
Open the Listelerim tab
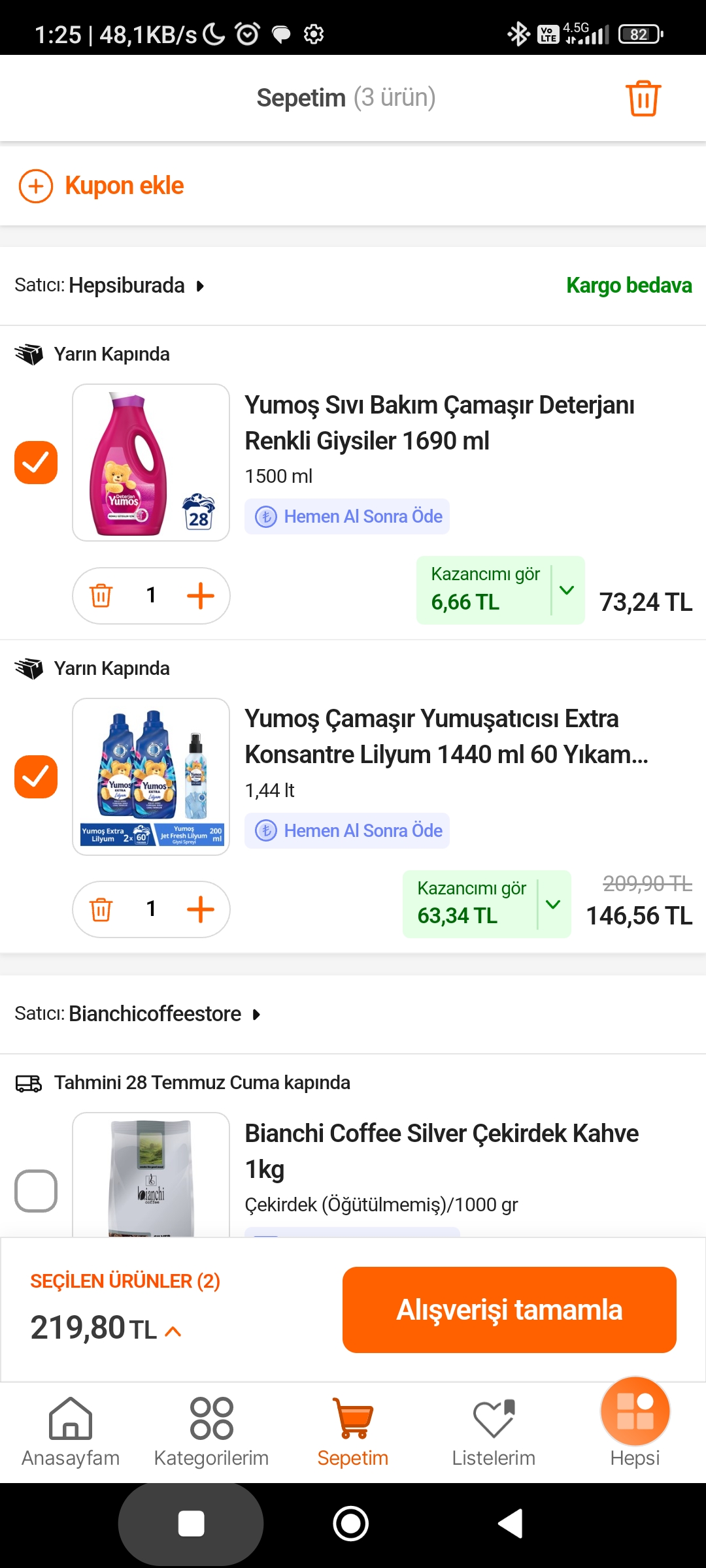pos(494,1432)
